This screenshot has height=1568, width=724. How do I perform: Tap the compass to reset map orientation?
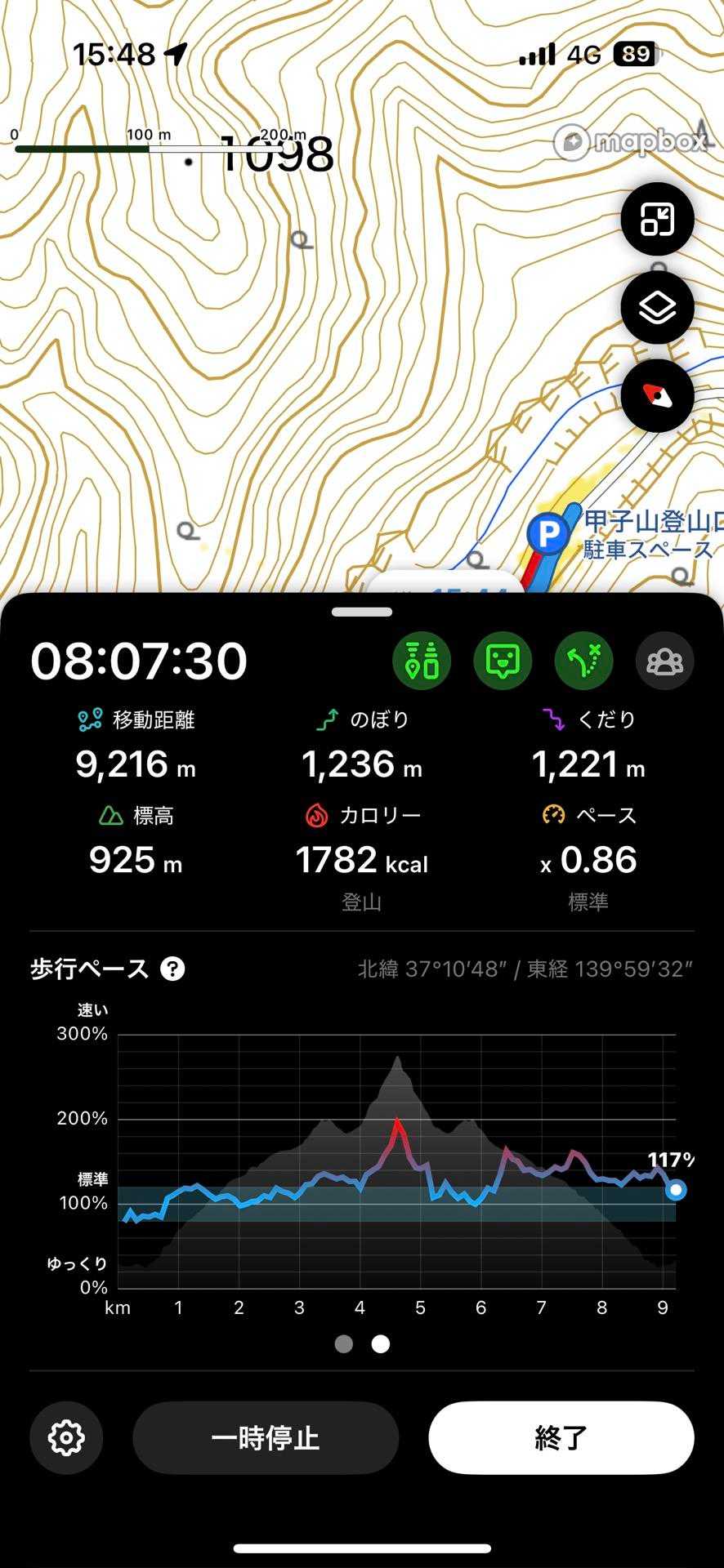pos(657,396)
